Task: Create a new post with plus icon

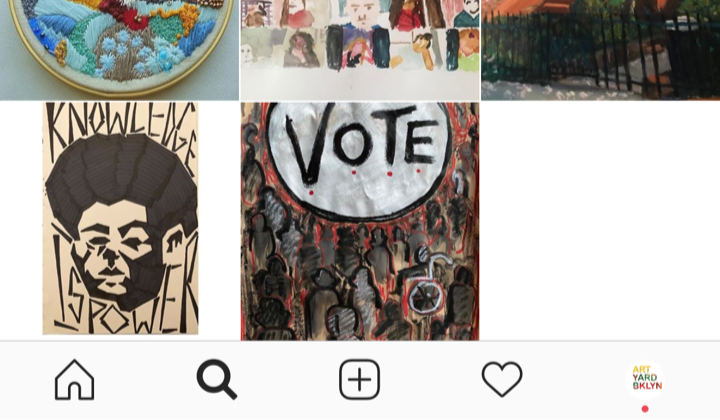Action: click(x=359, y=380)
